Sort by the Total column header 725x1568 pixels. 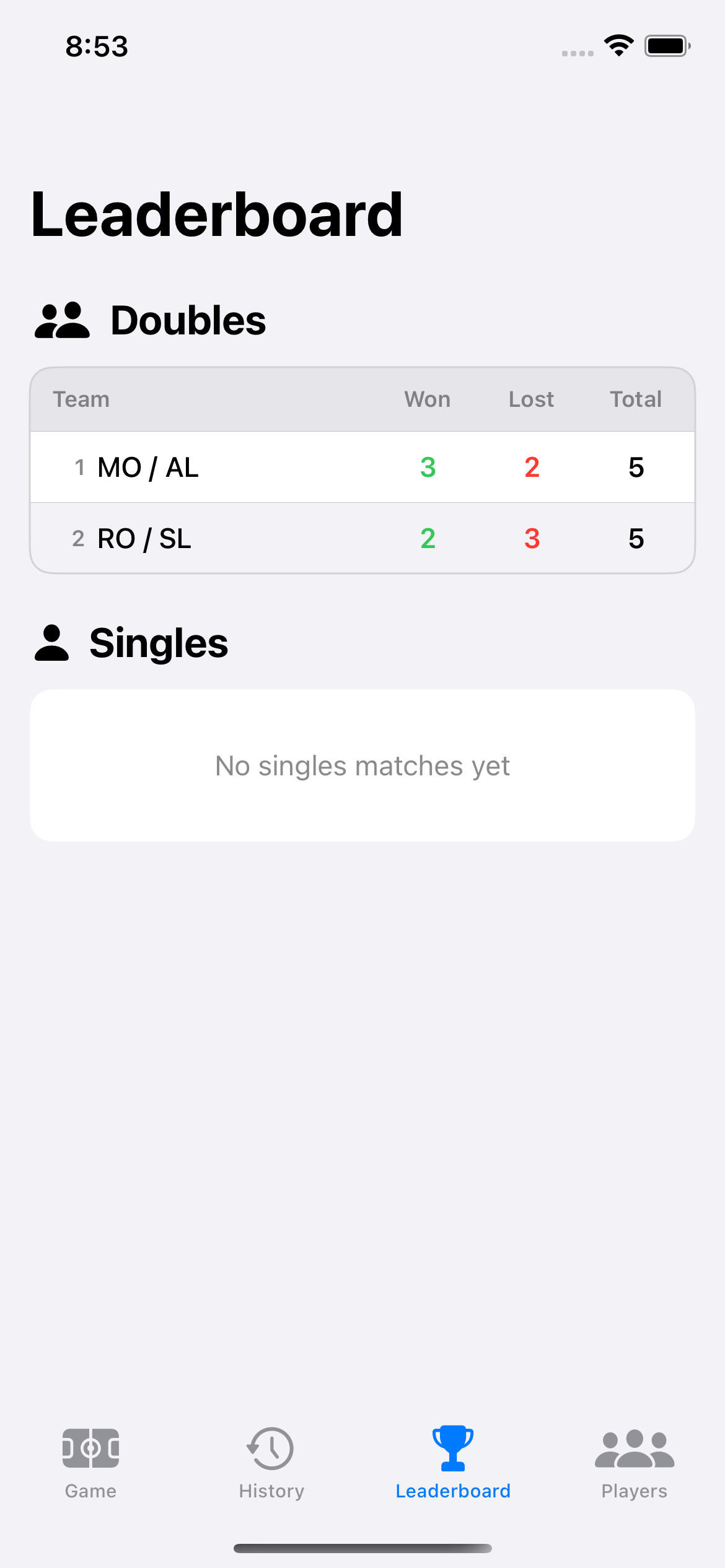pyautogui.click(x=635, y=399)
